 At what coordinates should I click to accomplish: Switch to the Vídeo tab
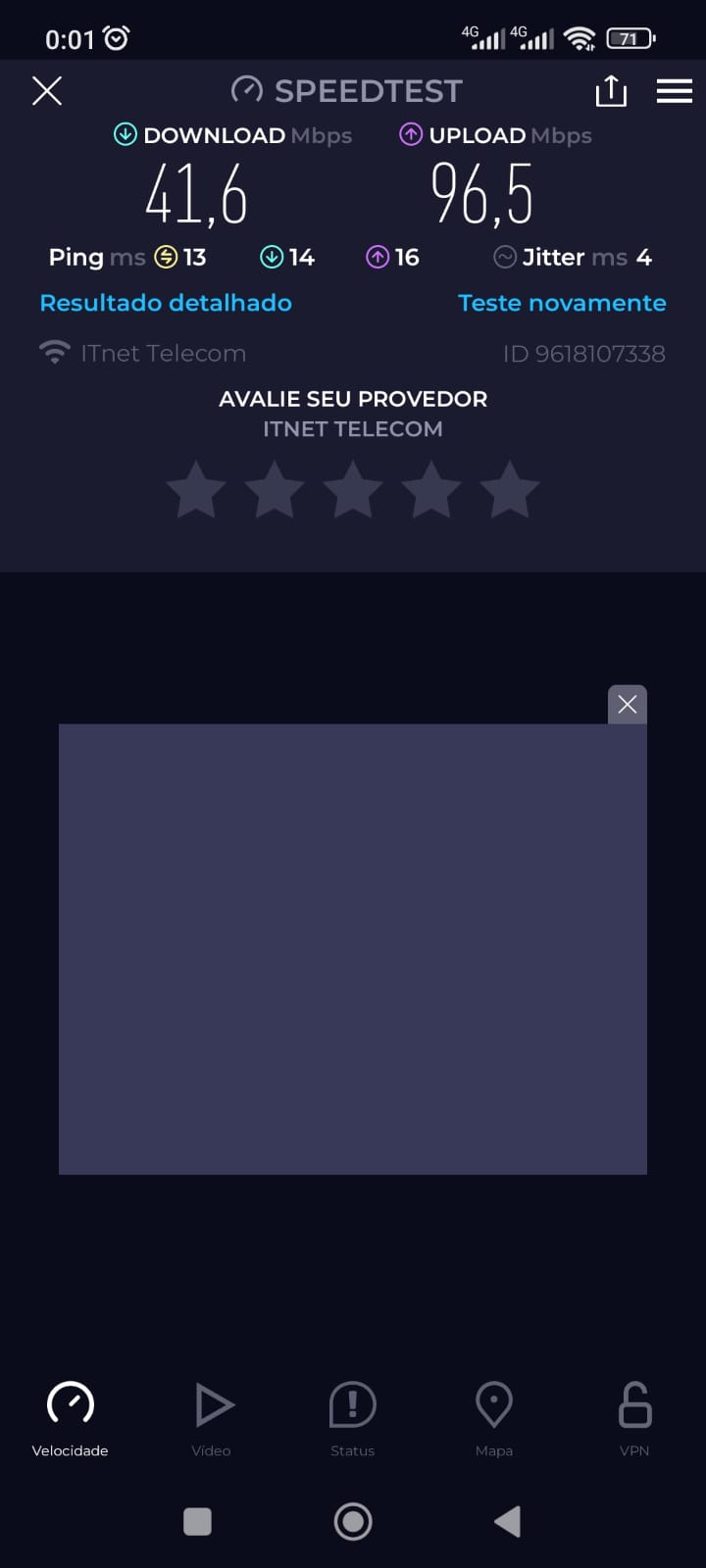pos(212,1416)
